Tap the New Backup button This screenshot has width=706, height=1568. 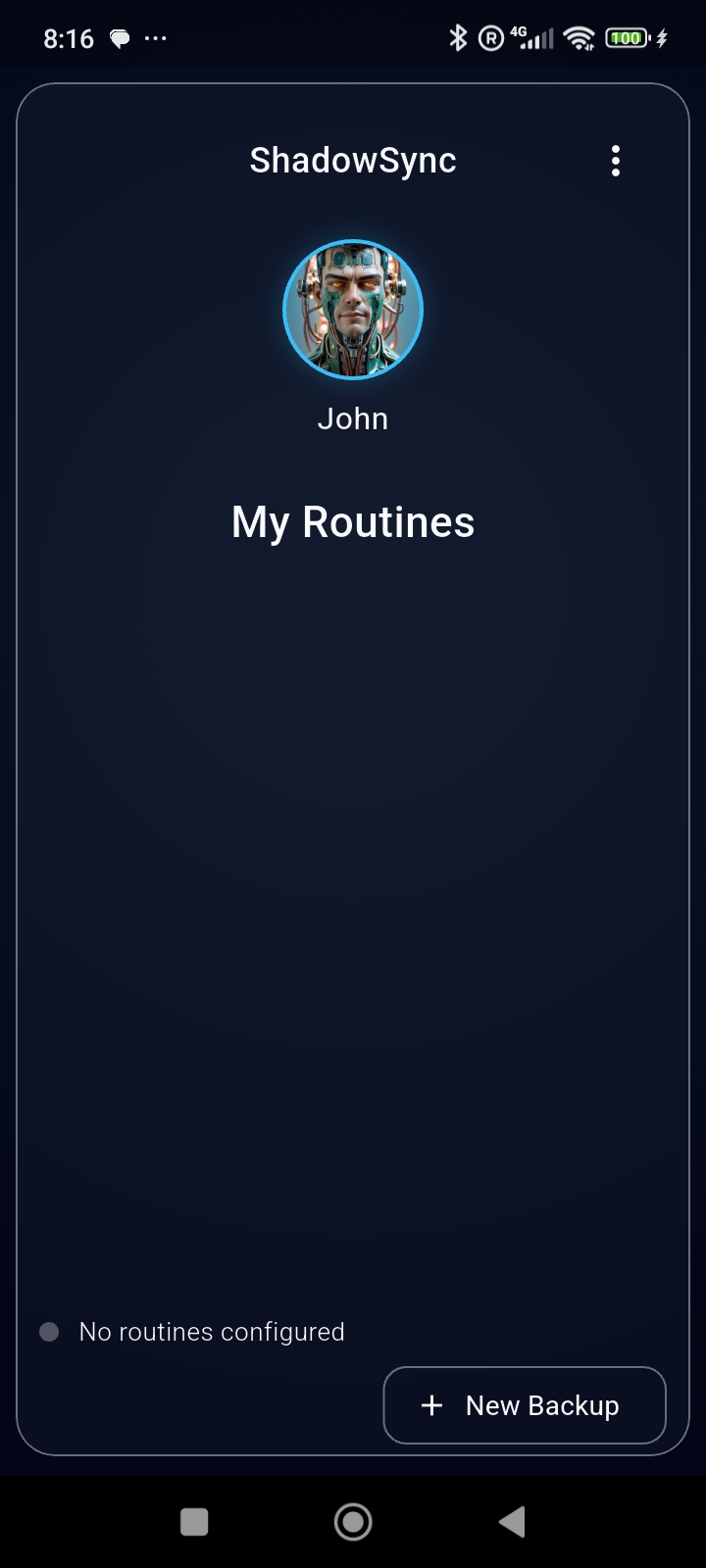pos(525,1405)
